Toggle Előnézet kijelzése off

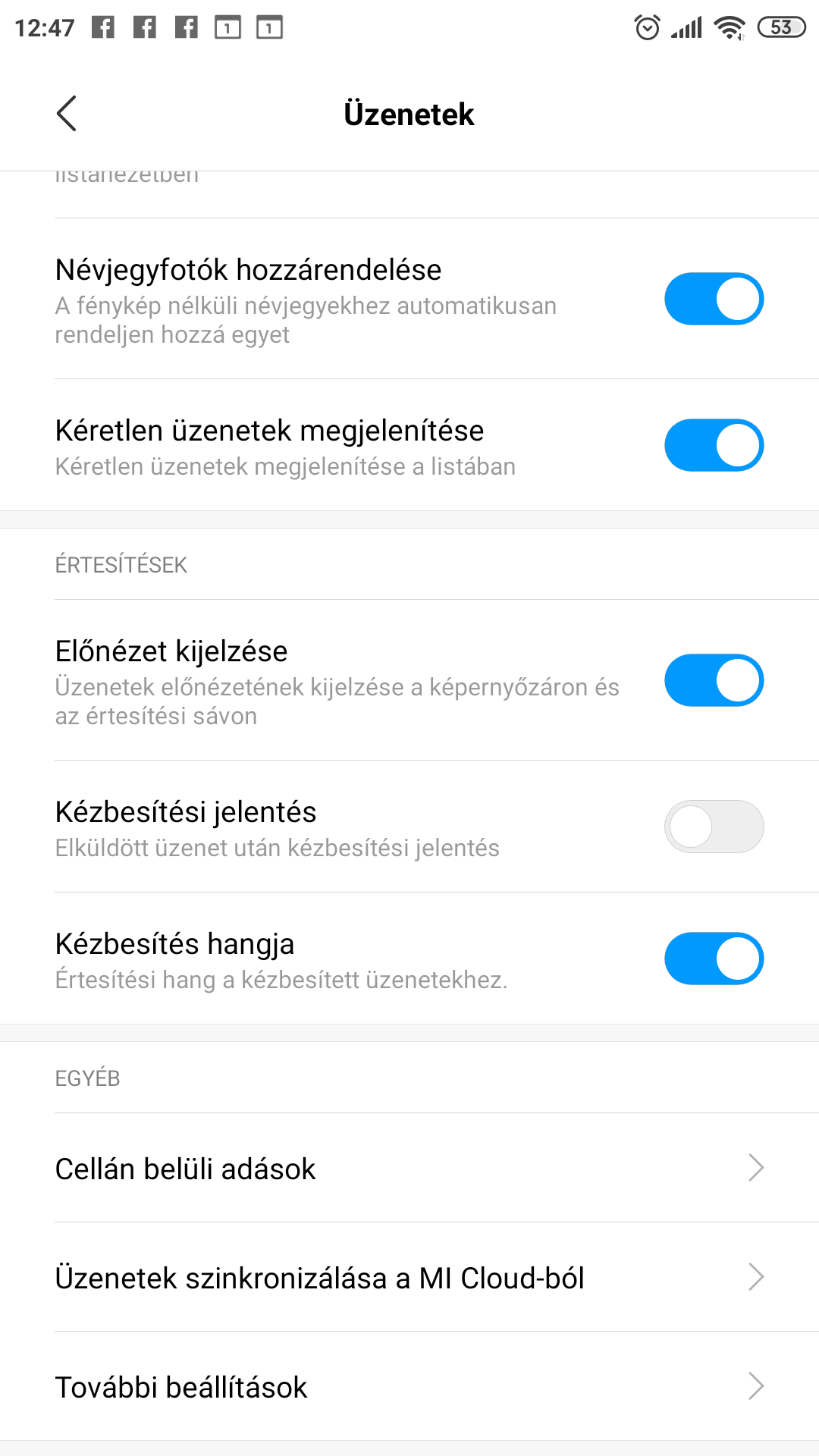tap(714, 680)
